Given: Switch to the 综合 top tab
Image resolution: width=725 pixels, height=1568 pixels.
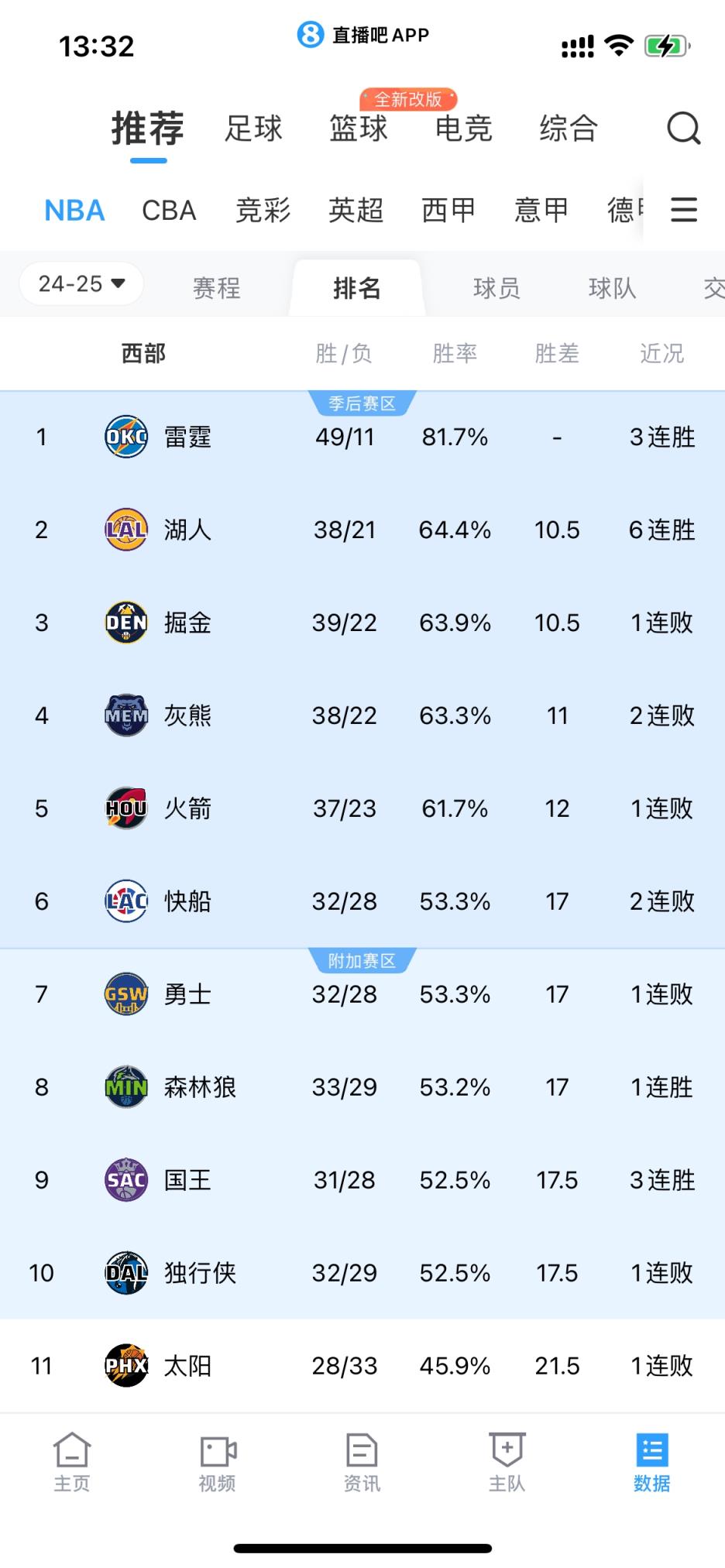Looking at the screenshot, I should click(569, 129).
